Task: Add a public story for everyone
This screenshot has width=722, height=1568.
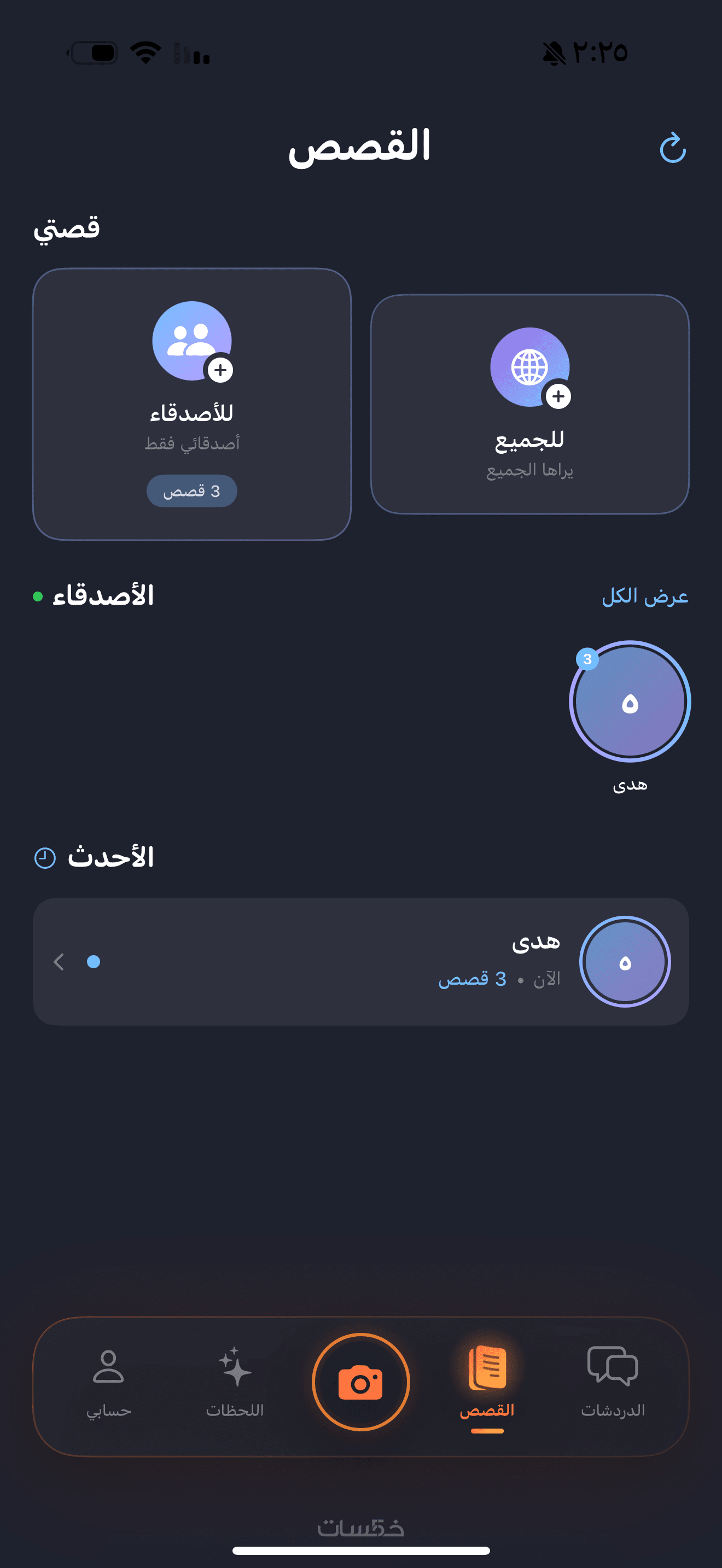Action: (x=529, y=403)
